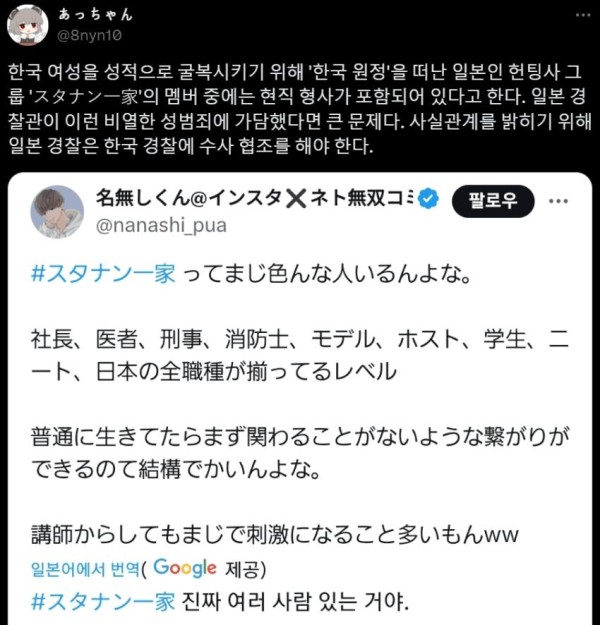Open あっちゃん's profile avatar

point(28,26)
